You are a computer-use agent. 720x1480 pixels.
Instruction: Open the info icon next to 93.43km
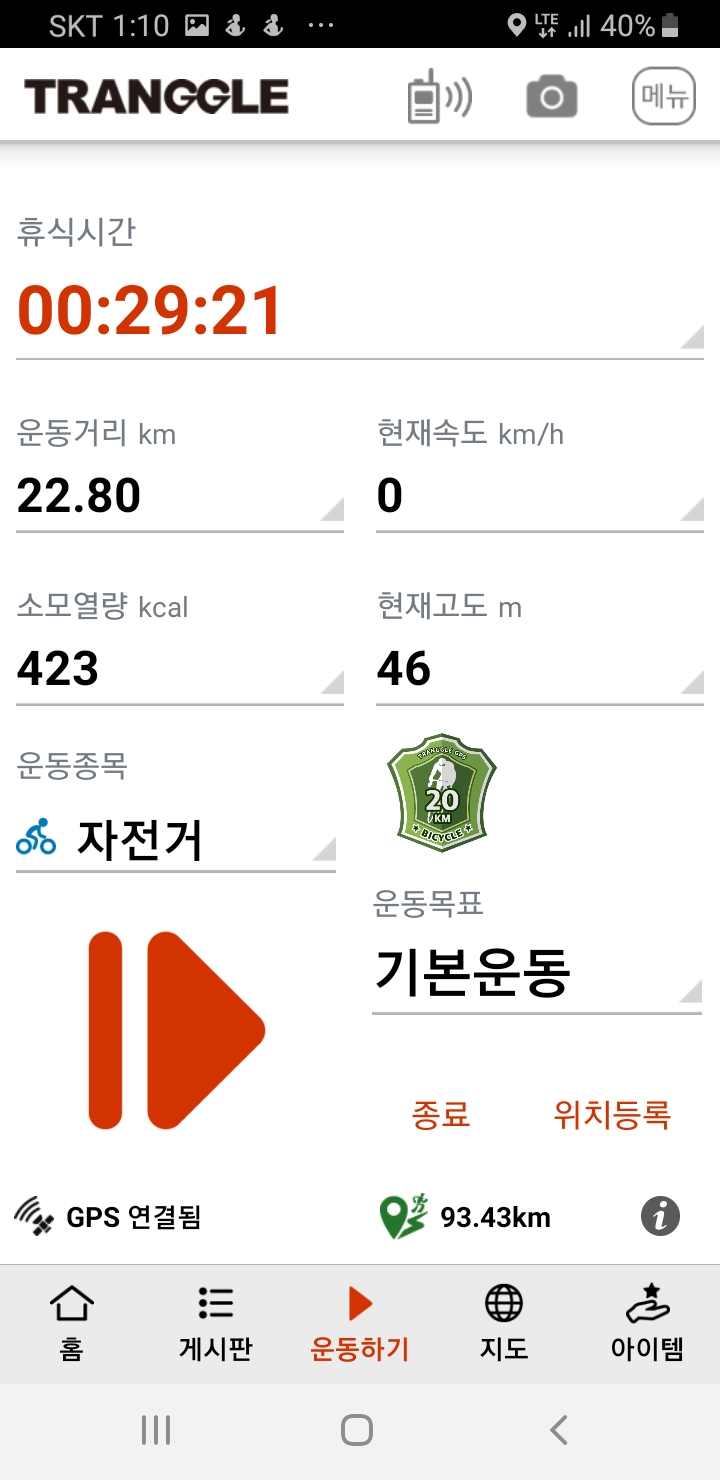click(x=660, y=1217)
